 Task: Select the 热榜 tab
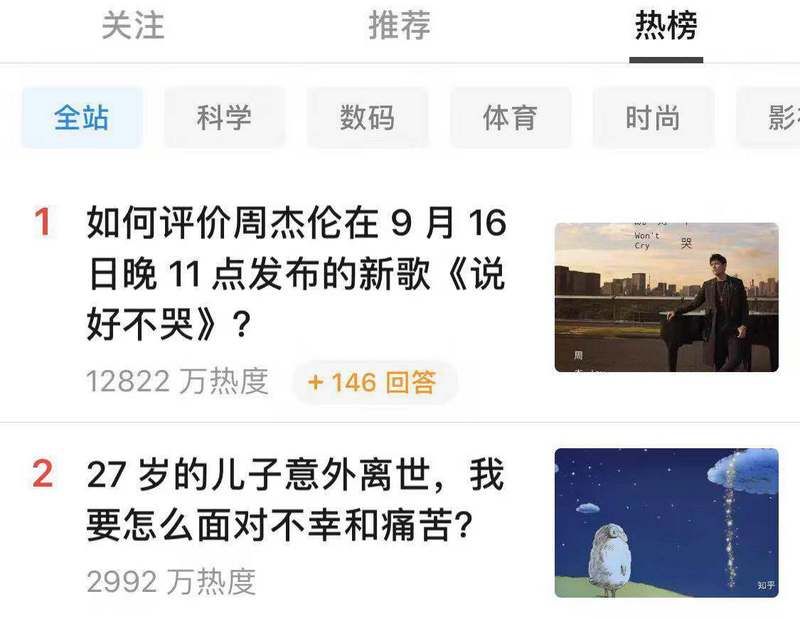coord(666,27)
